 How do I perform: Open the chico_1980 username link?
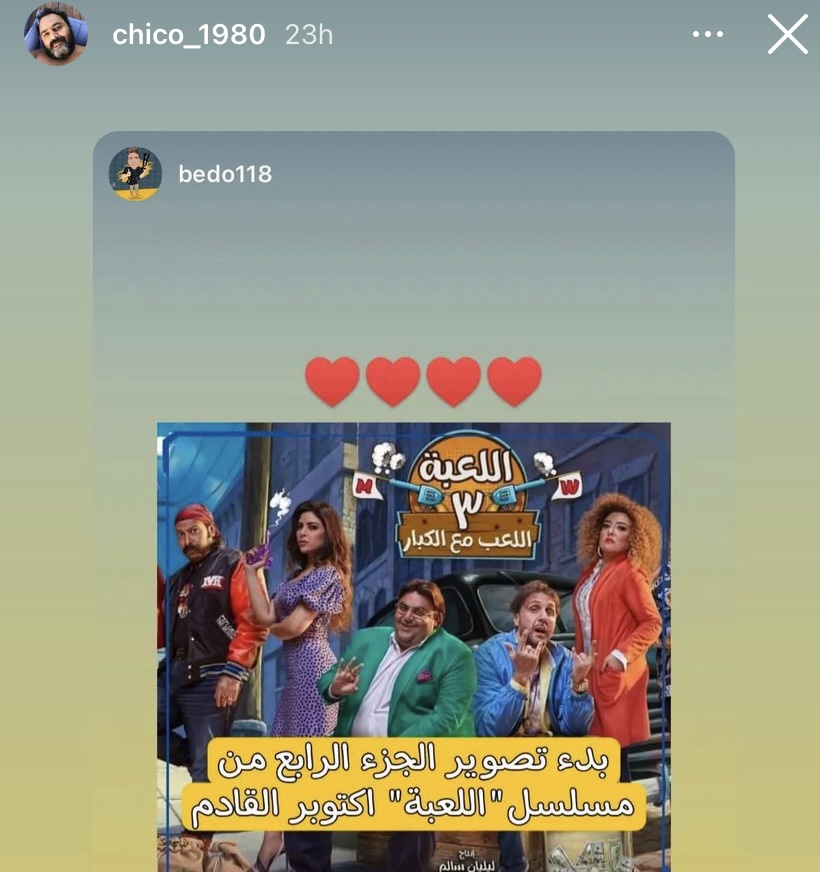pos(188,35)
